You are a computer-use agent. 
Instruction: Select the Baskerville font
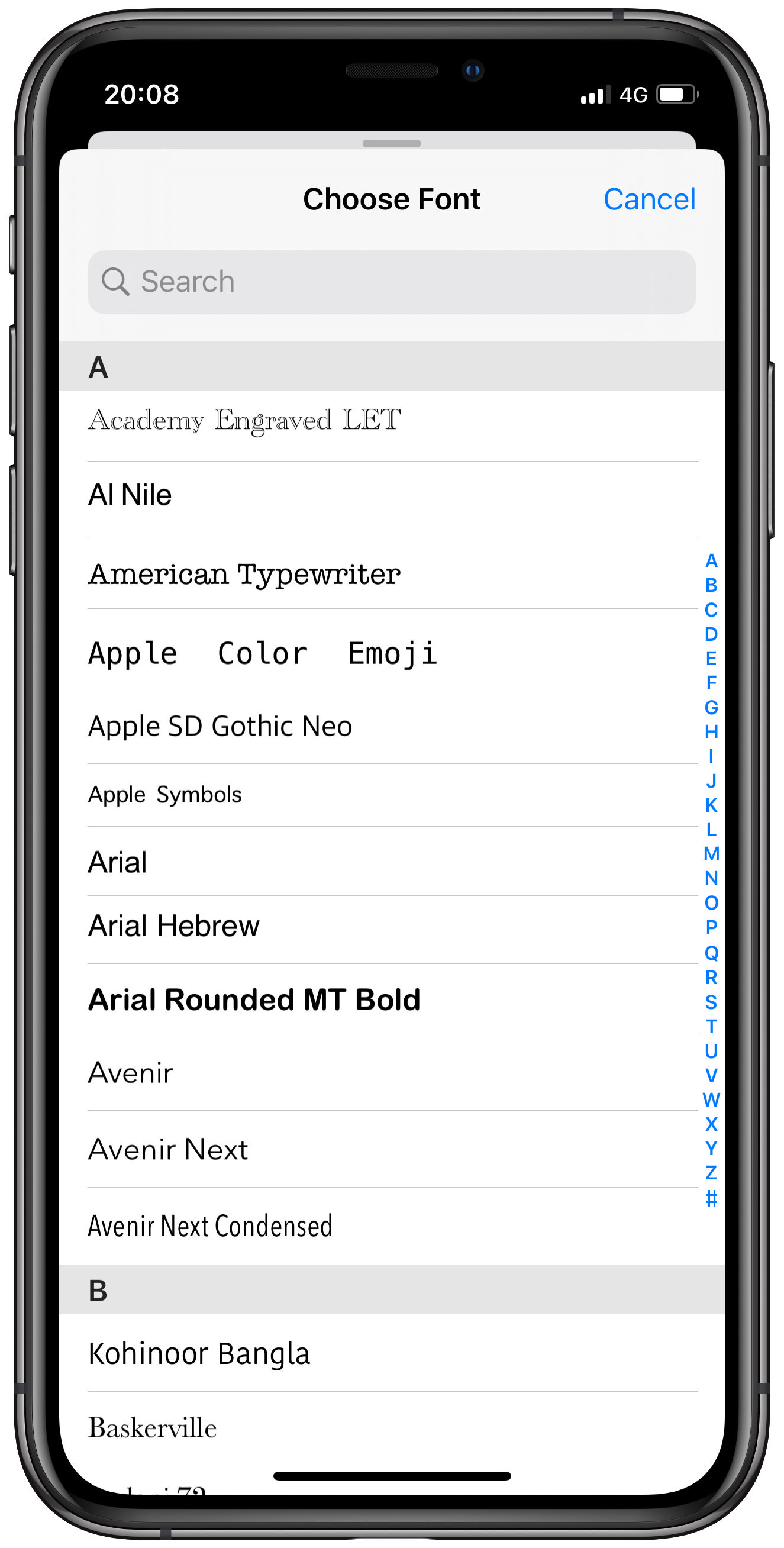pos(152,1428)
